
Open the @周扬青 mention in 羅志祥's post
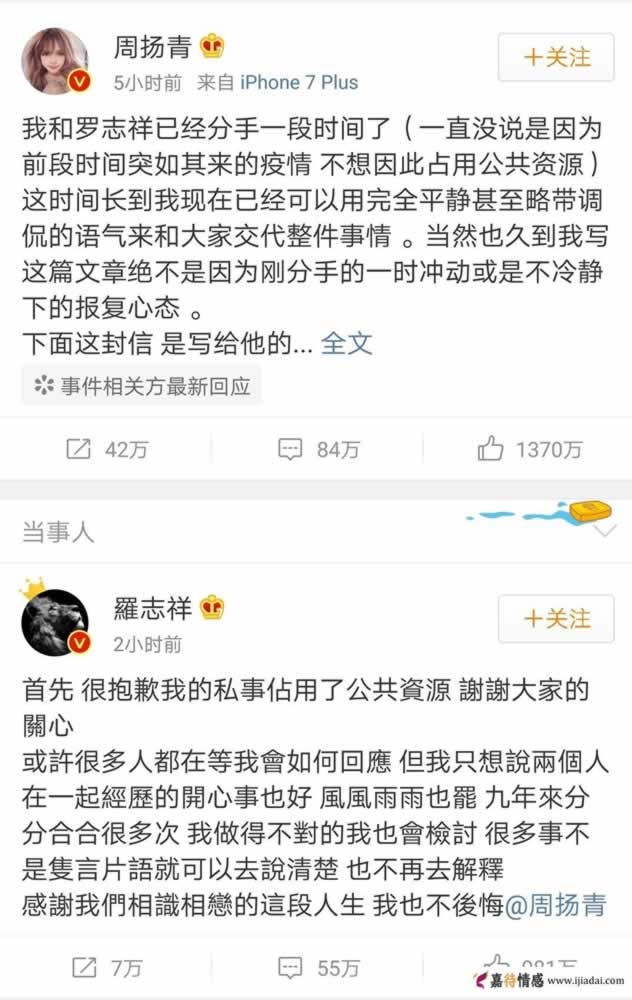[554, 906]
